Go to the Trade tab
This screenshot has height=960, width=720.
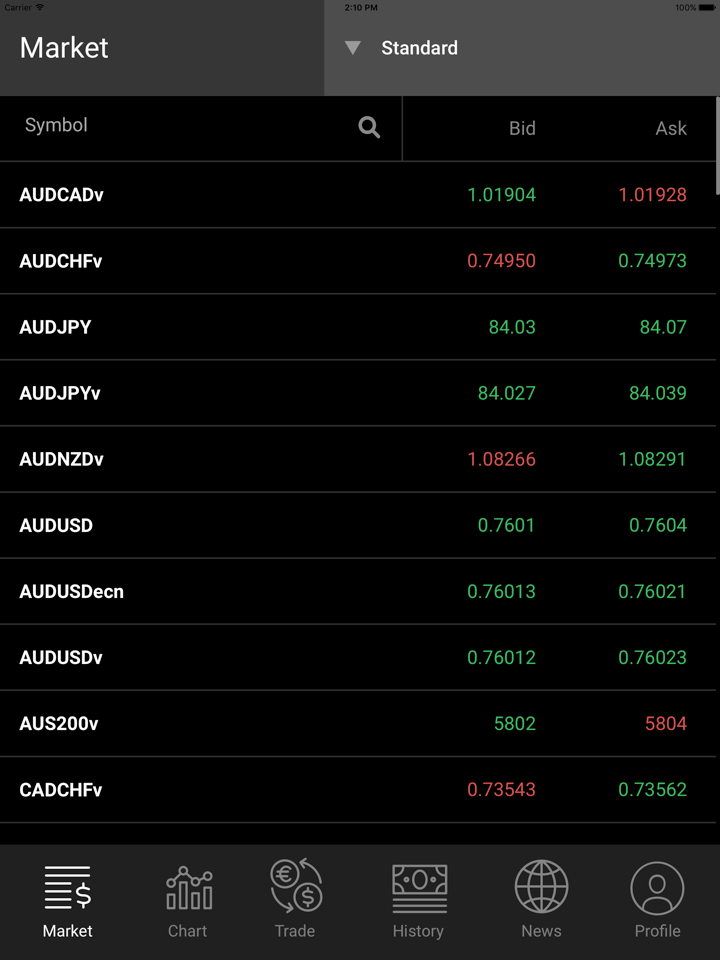click(x=295, y=901)
